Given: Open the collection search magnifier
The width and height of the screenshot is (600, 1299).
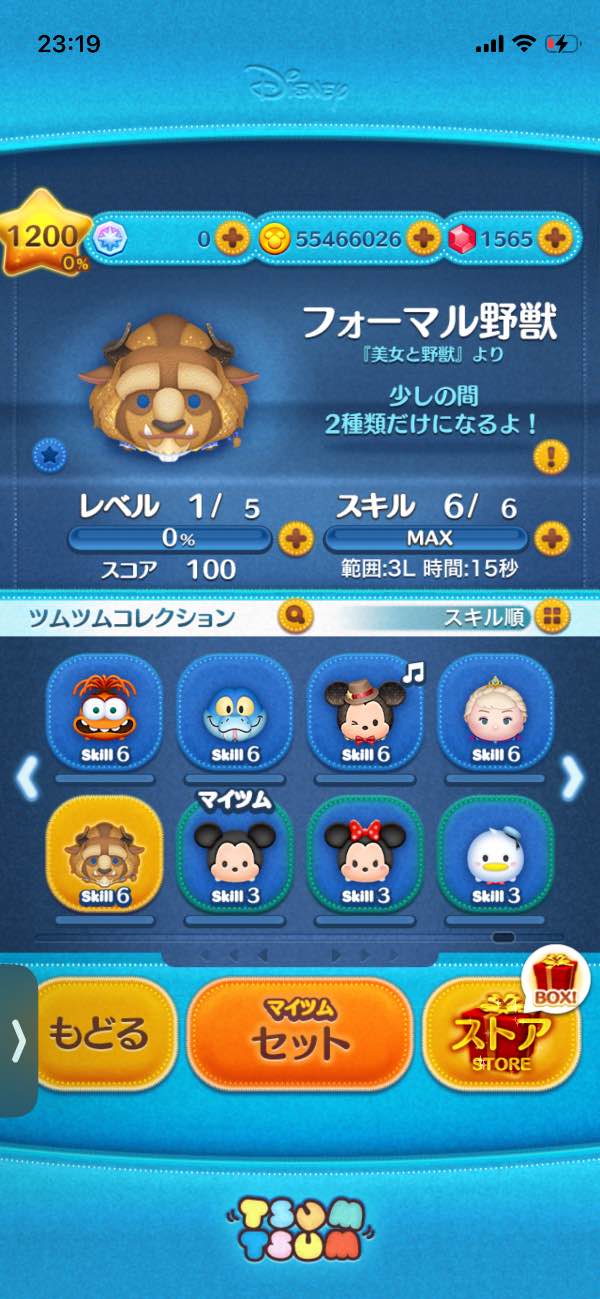Looking at the screenshot, I should pos(294,615).
